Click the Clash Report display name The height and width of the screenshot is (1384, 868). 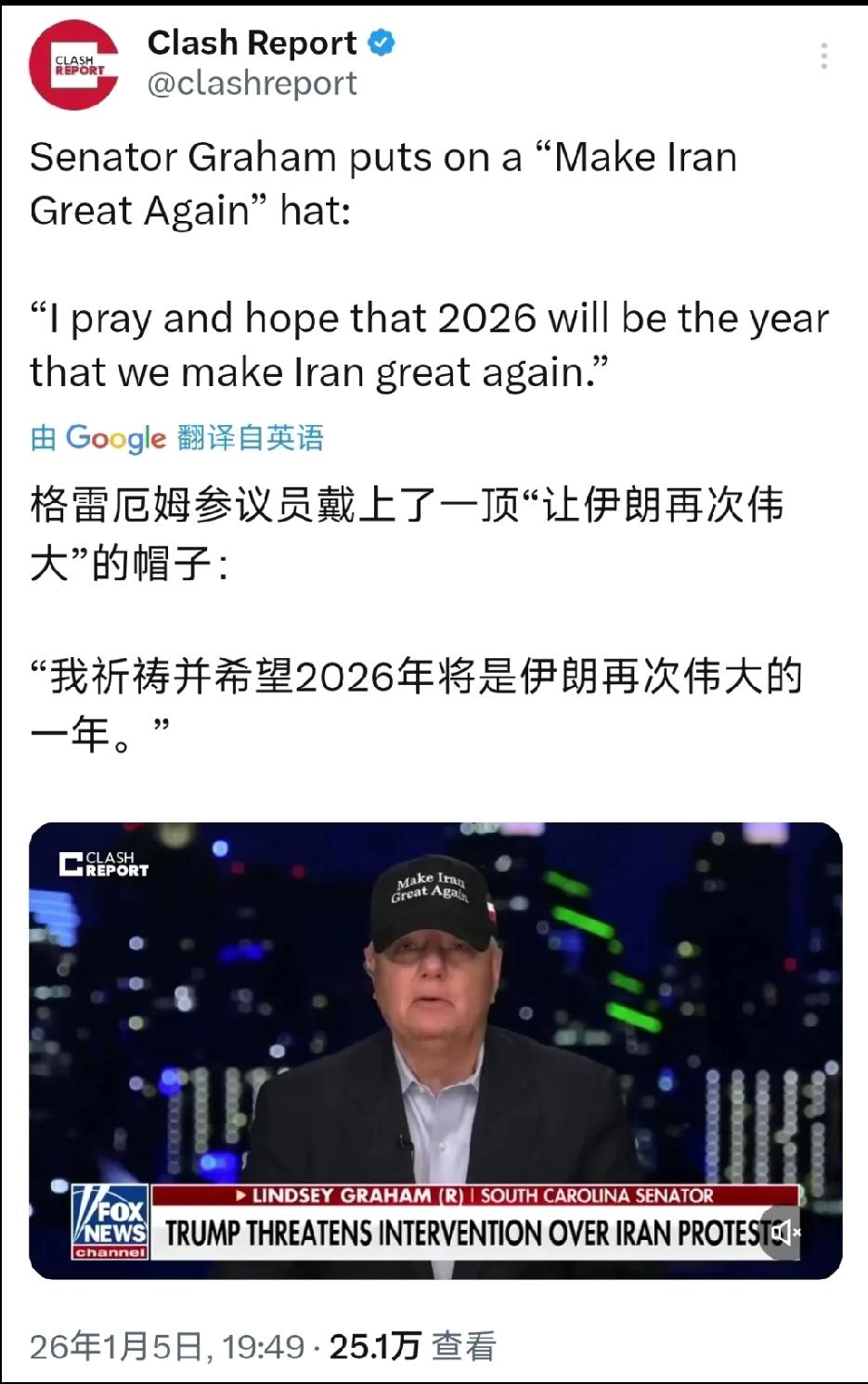(252, 42)
